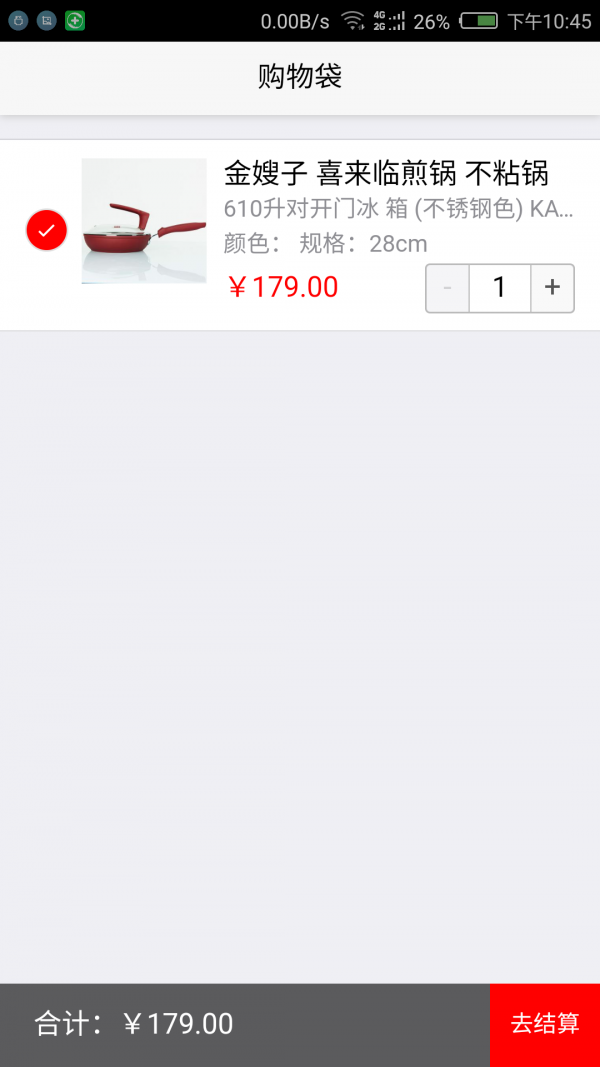Image resolution: width=600 pixels, height=1067 pixels.
Task: Edit the quantity field showing 1
Action: (499, 288)
